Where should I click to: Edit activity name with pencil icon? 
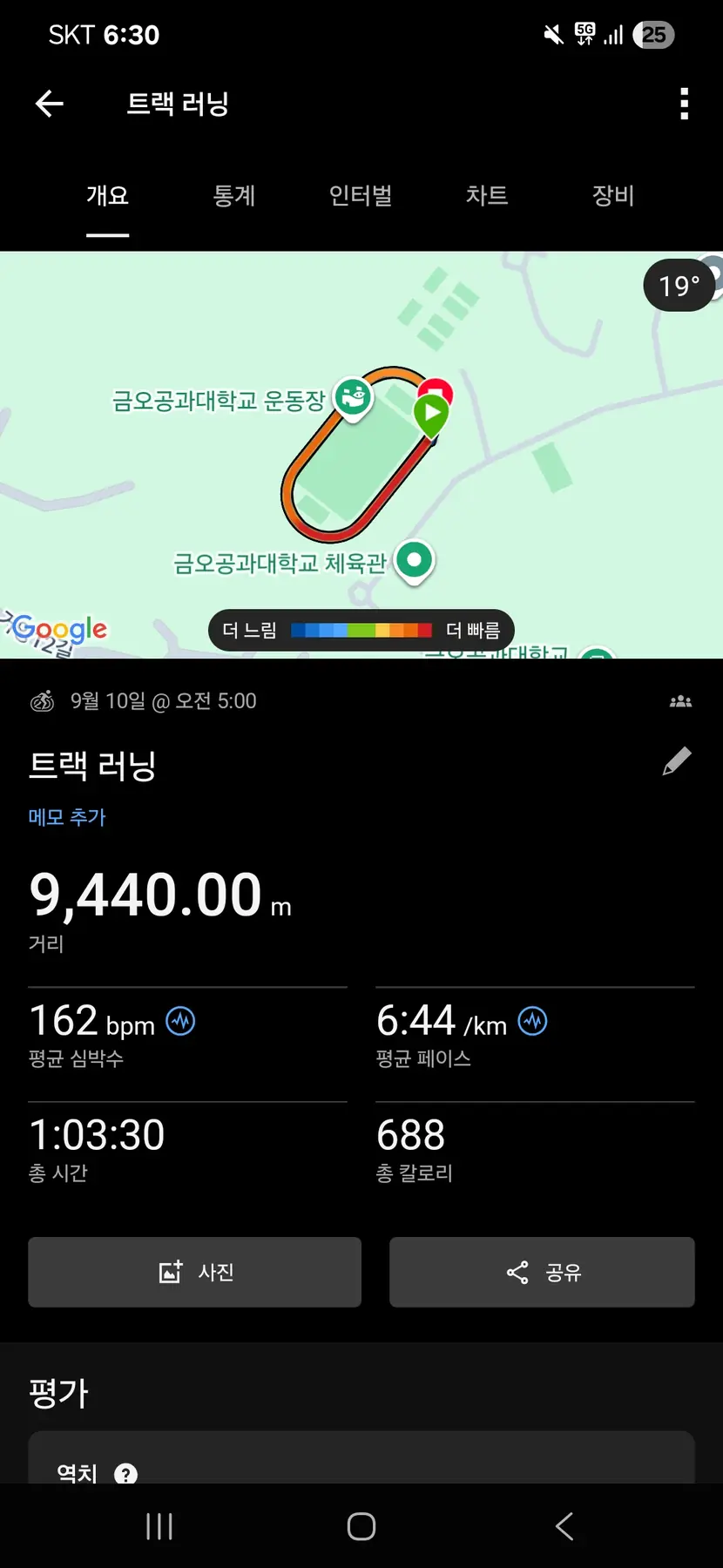click(677, 761)
